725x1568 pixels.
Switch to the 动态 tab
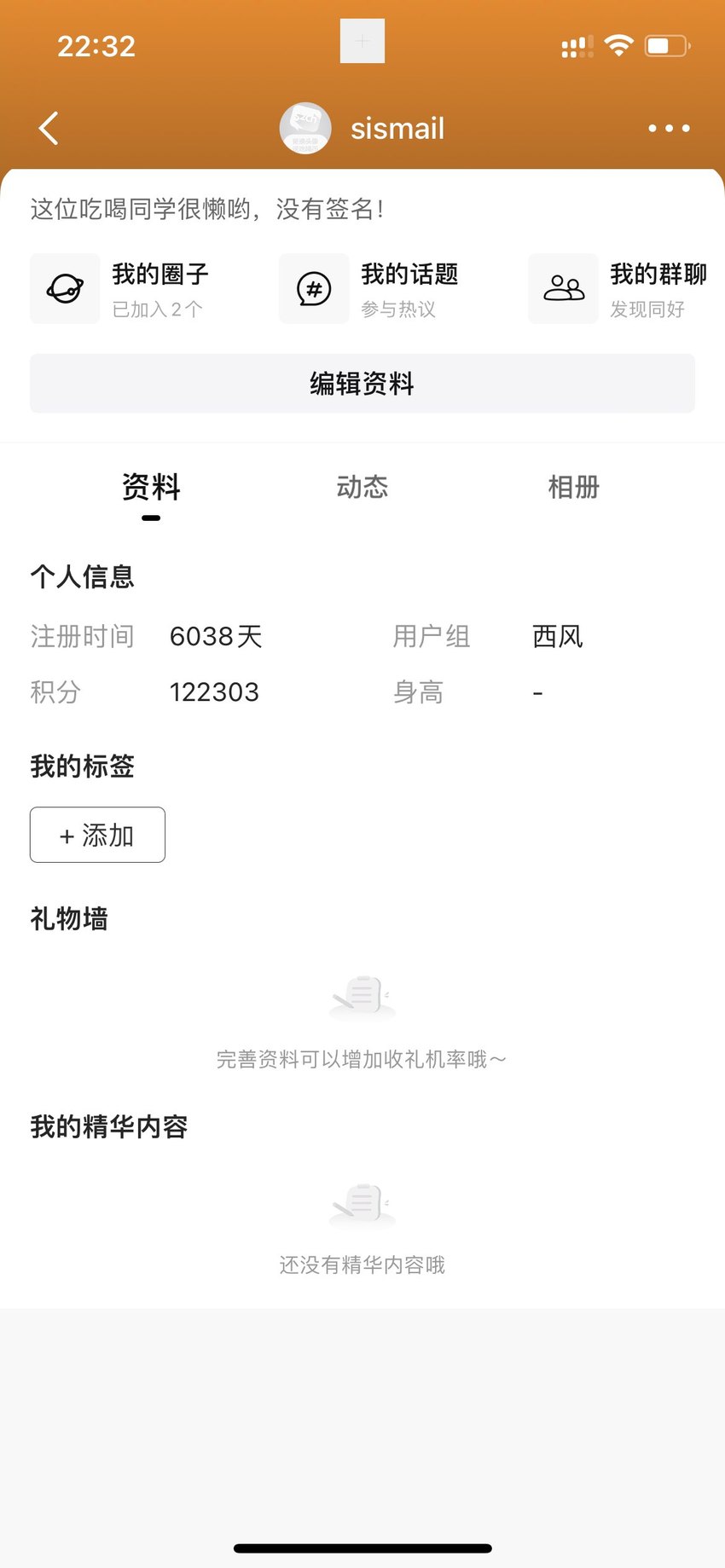tap(362, 488)
